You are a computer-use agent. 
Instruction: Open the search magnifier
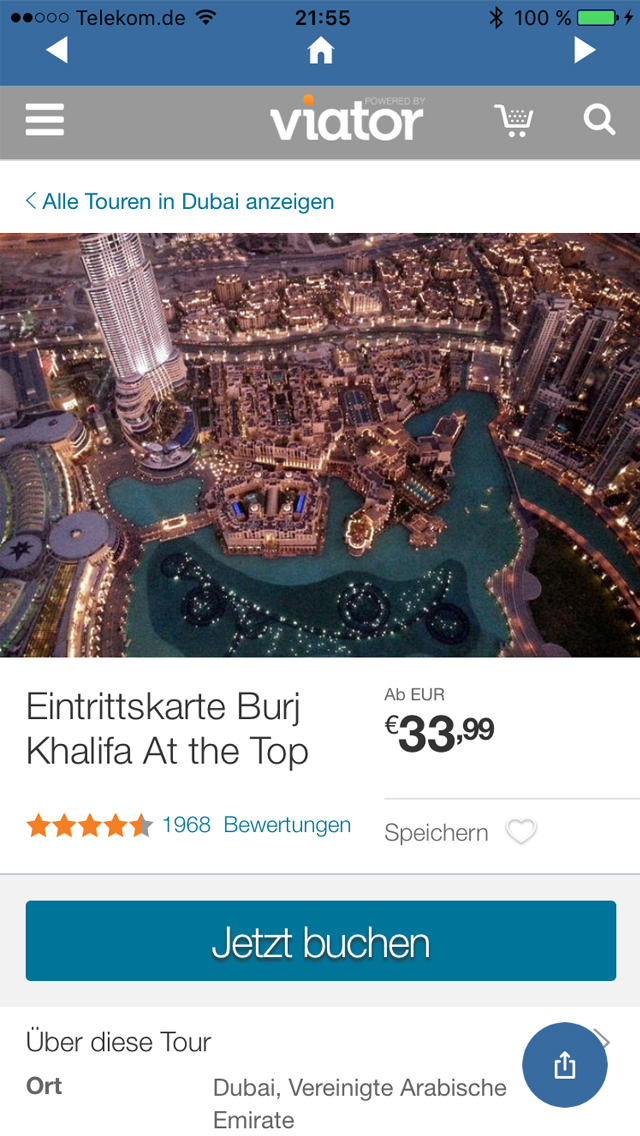(x=599, y=120)
